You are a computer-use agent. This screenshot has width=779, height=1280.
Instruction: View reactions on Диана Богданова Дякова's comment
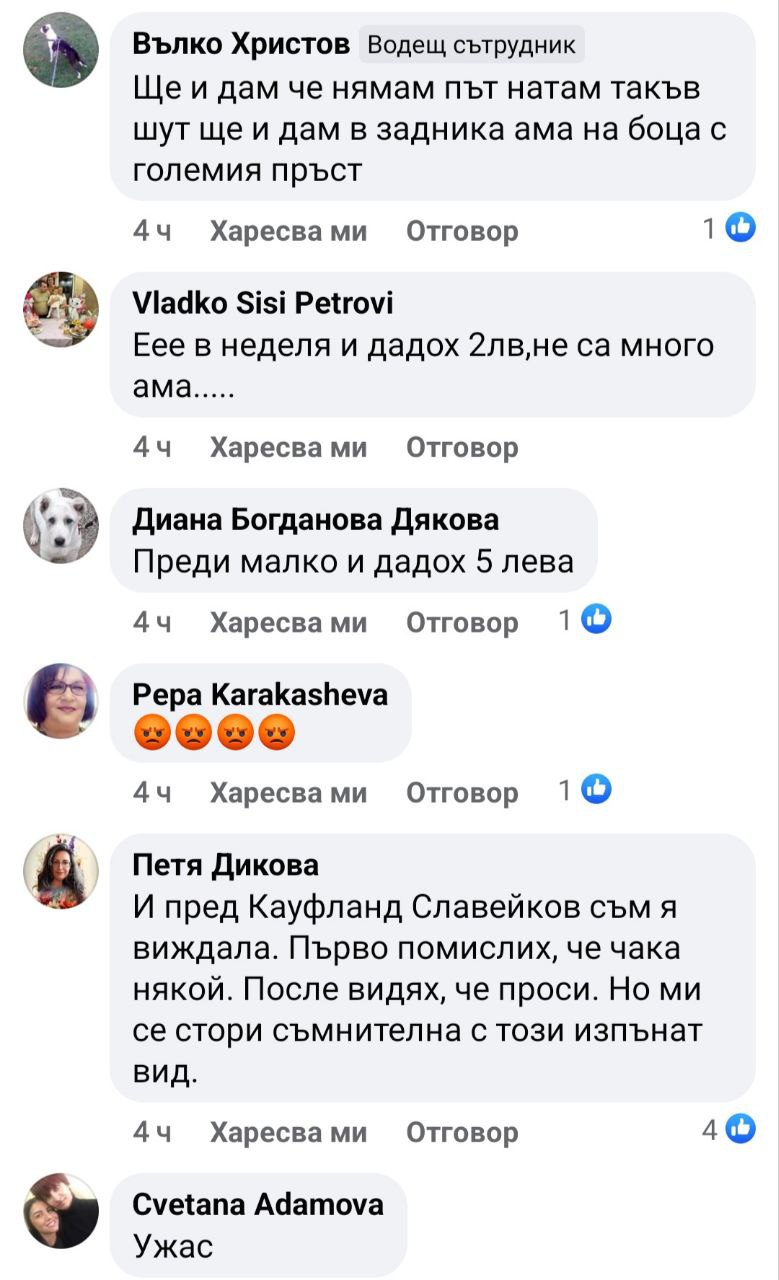(585, 621)
